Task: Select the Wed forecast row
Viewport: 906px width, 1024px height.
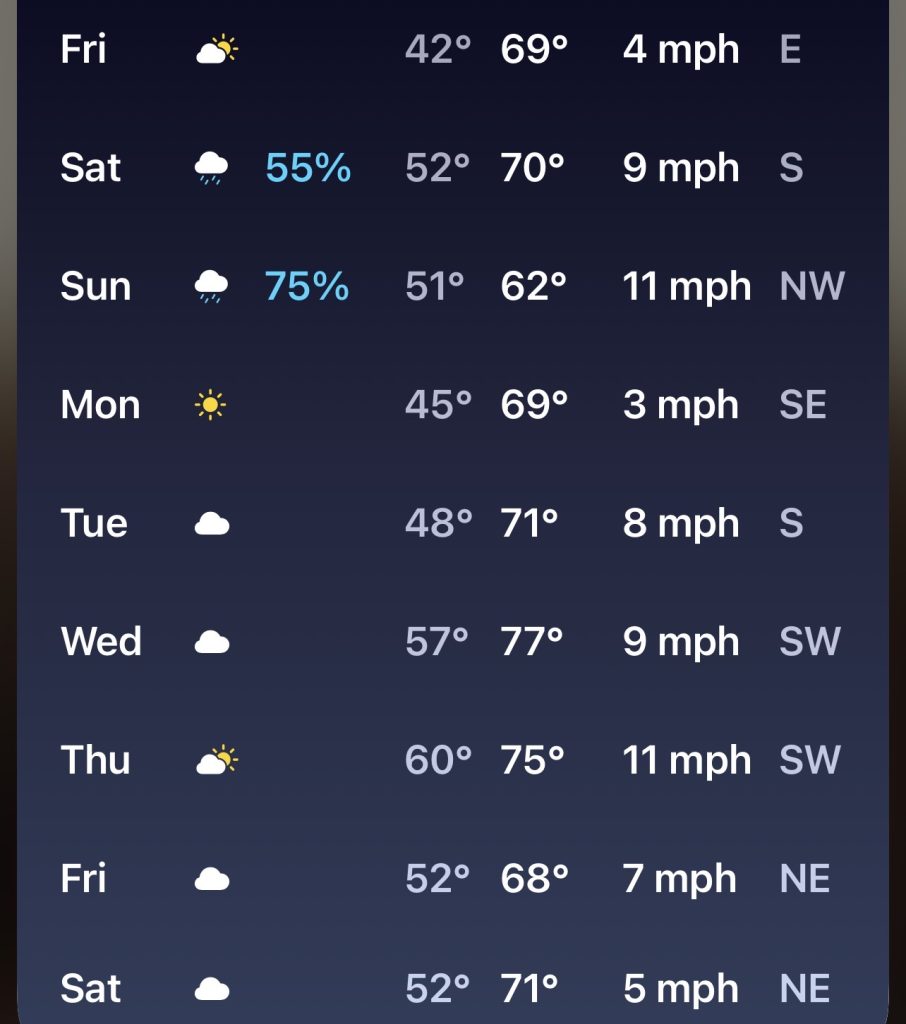Action: [x=452, y=641]
